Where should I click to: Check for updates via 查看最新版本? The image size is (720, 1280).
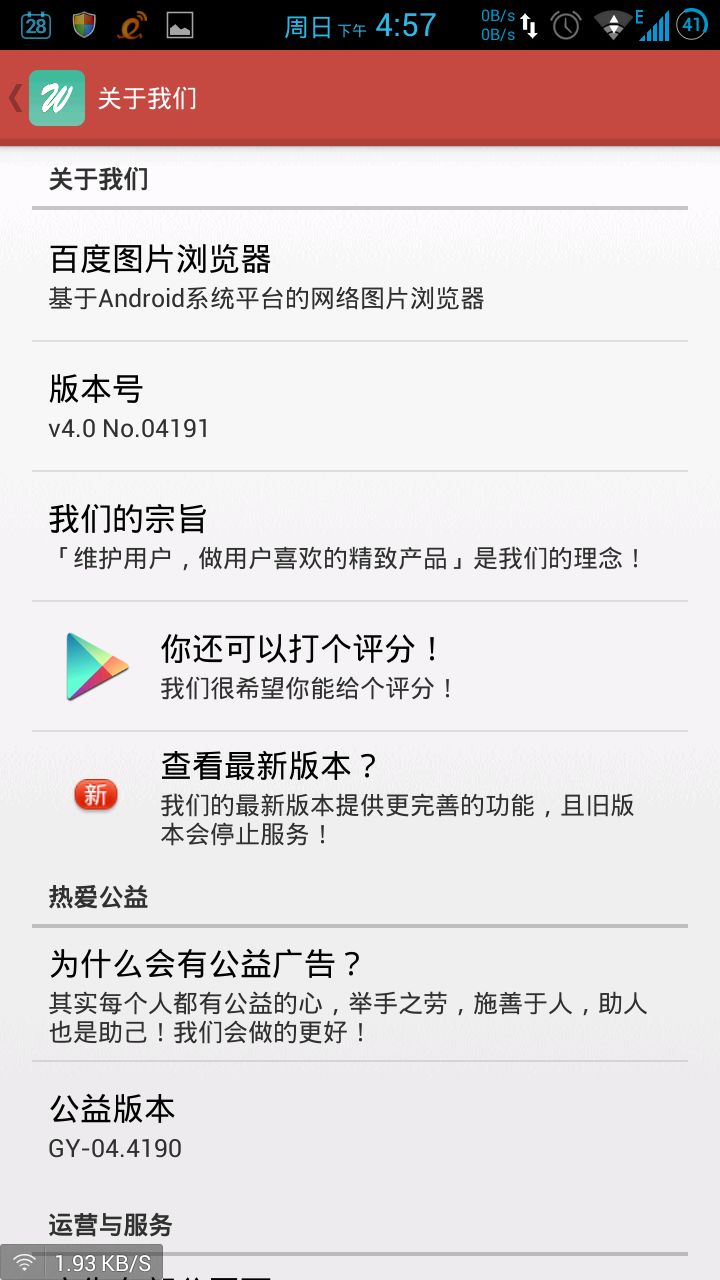click(360, 796)
